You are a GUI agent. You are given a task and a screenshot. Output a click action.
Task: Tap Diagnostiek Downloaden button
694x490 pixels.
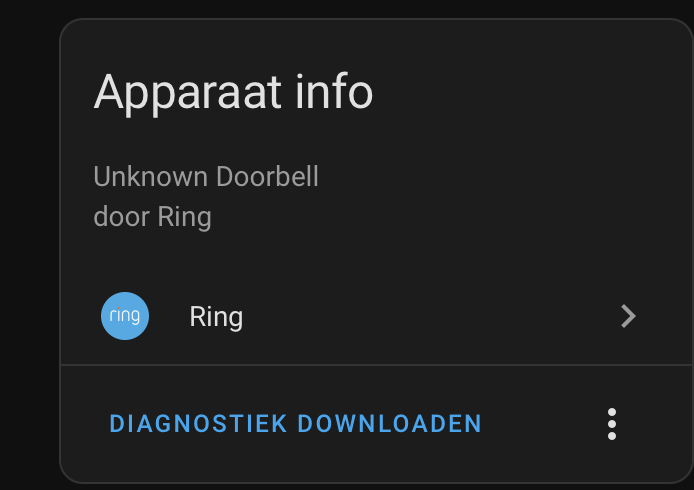point(295,424)
